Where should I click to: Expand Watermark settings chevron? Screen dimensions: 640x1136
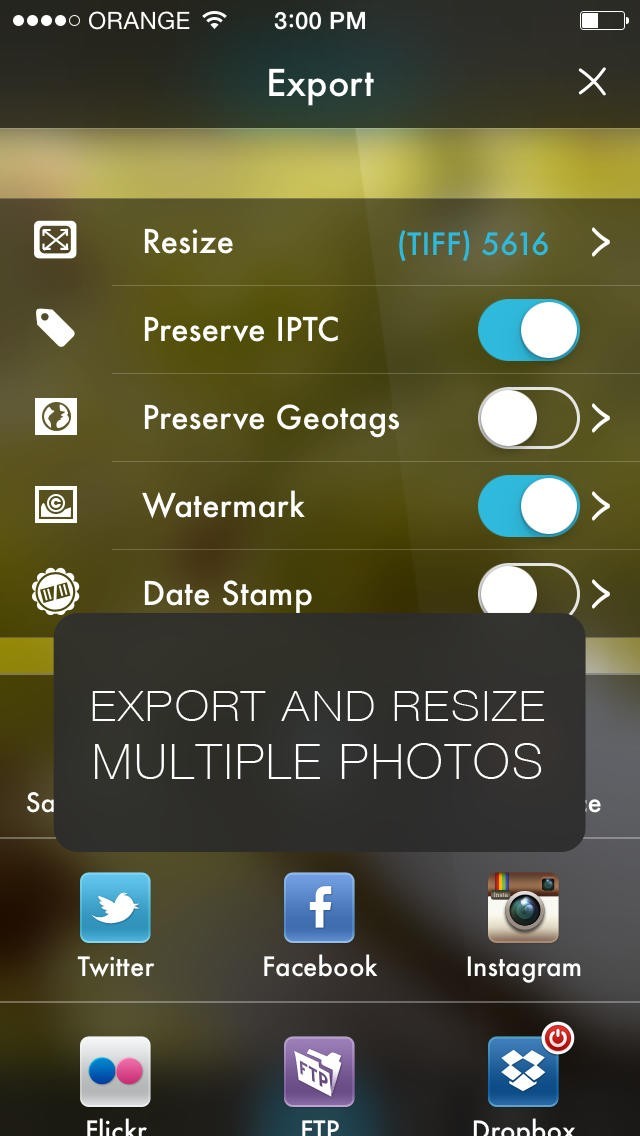coord(601,506)
